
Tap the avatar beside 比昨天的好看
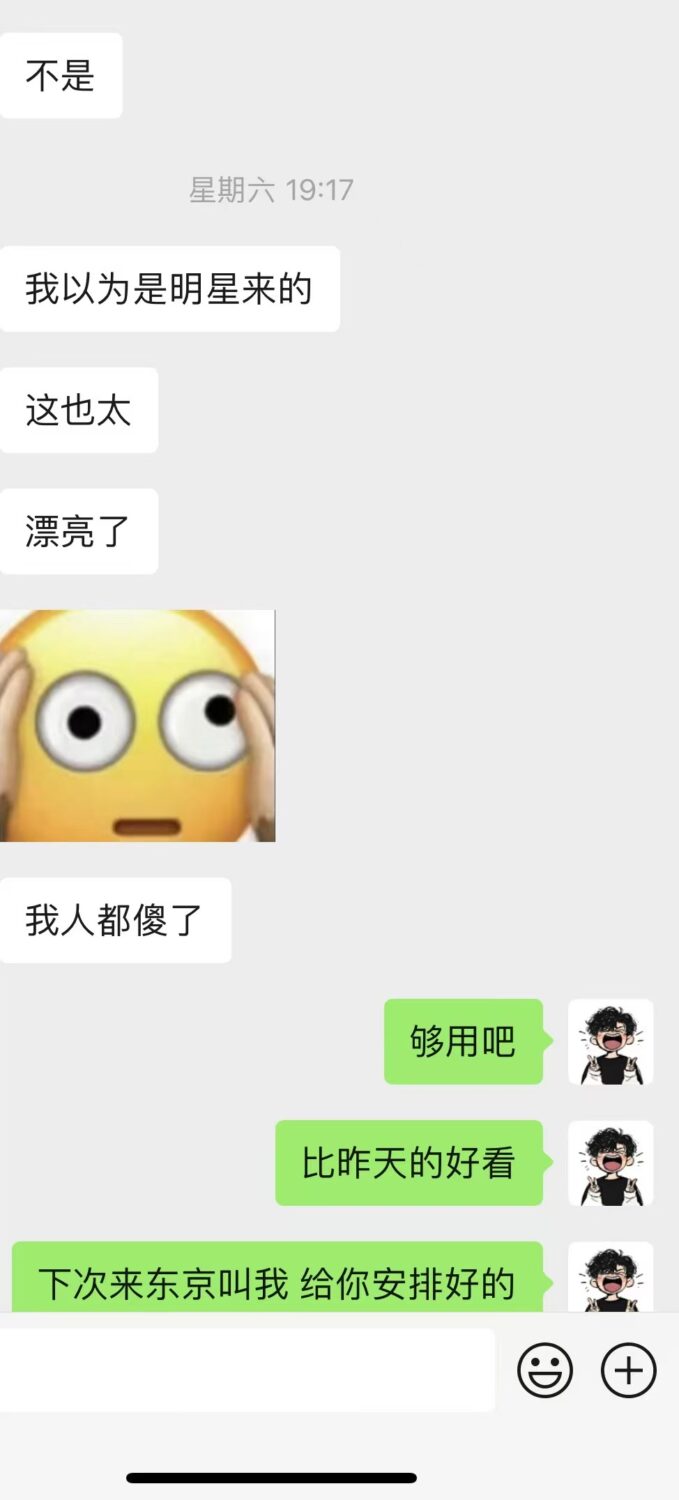(x=610, y=1163)
